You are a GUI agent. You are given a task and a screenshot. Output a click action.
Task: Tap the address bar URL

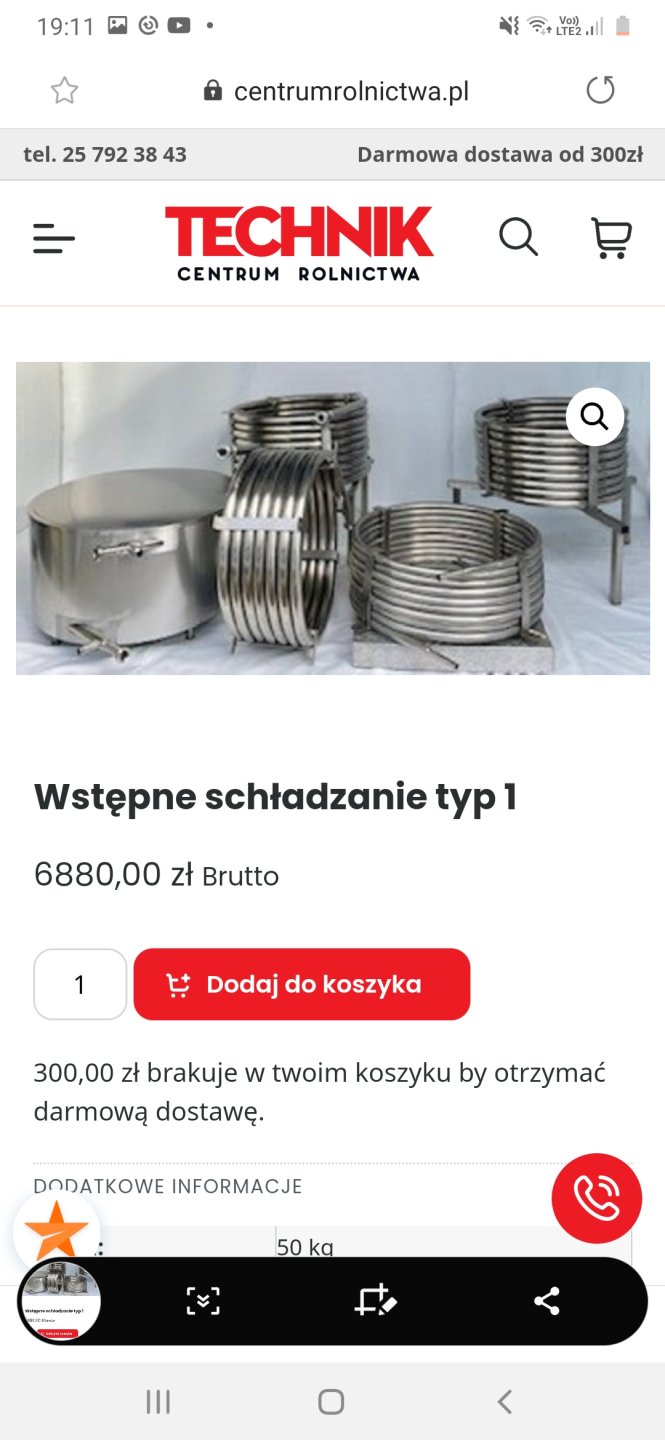[350, 92]
